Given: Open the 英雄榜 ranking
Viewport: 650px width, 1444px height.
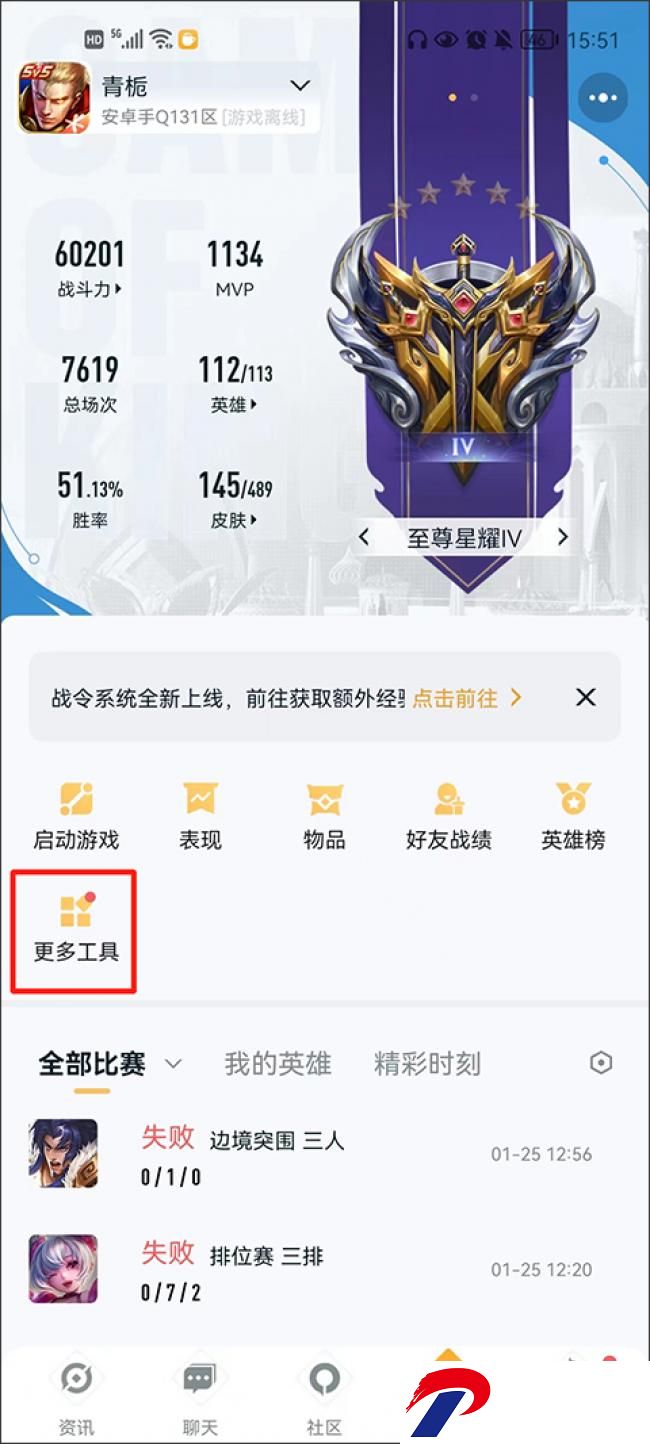Looking at the screenshot, I should click(x=573, y=816).
